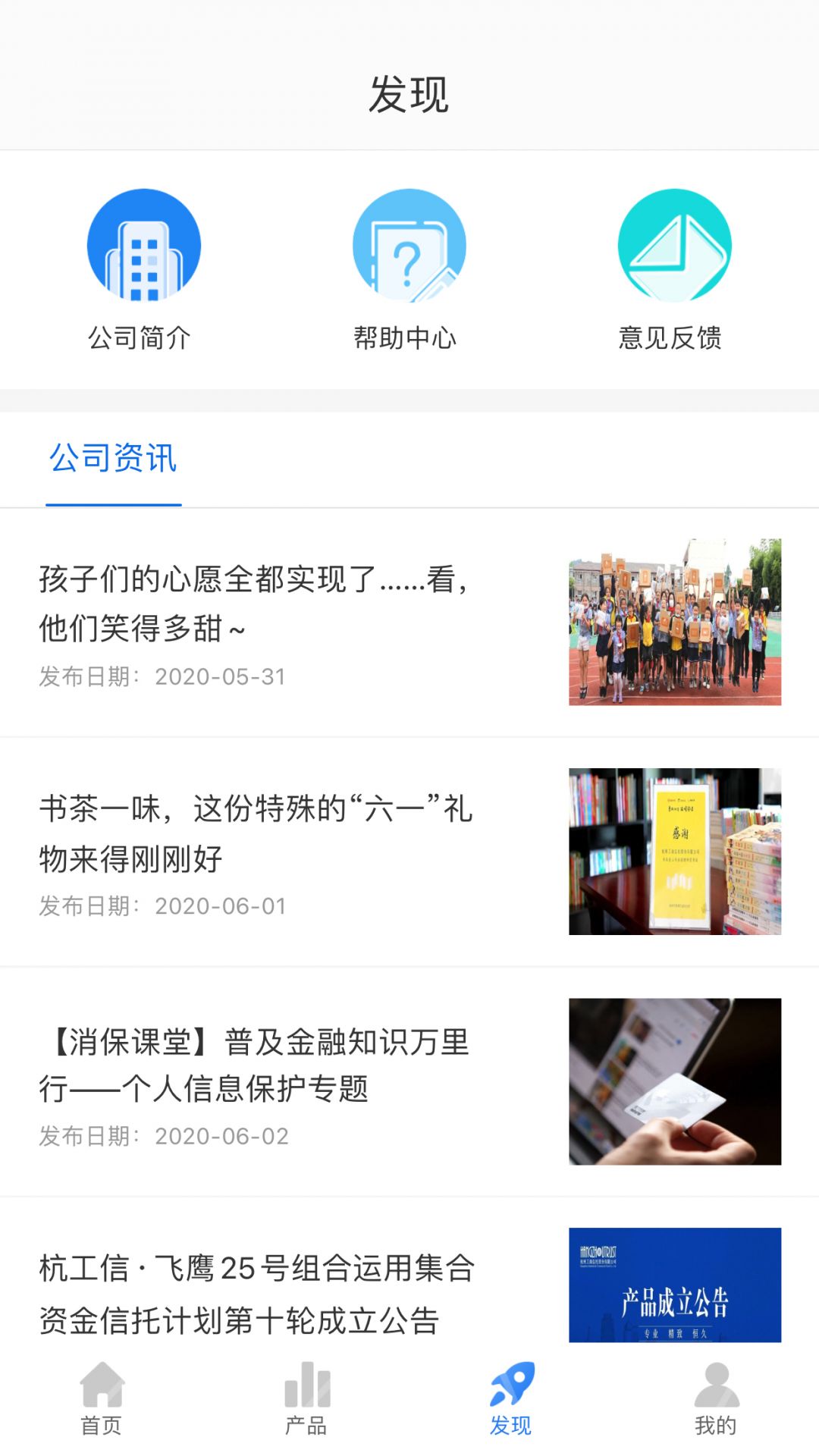Read the 书茶一味 六一礼物 article
Image resolution: width=819 pixels, height=1456 pixels.
409,852
